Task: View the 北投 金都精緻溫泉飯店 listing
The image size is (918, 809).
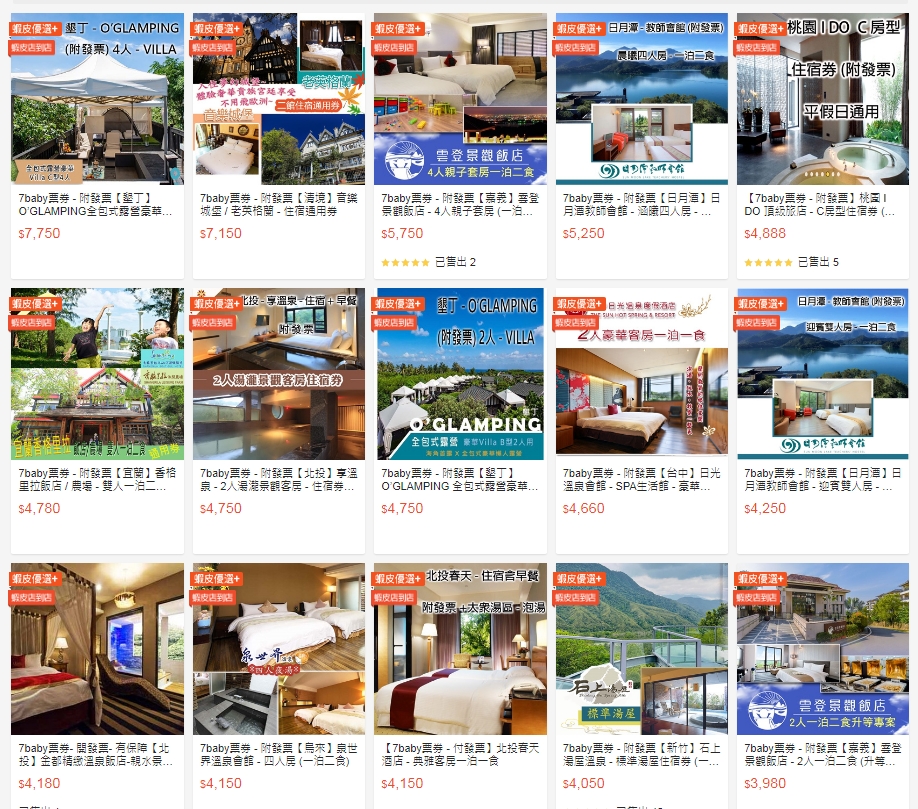Action: (x=97, y=650)
